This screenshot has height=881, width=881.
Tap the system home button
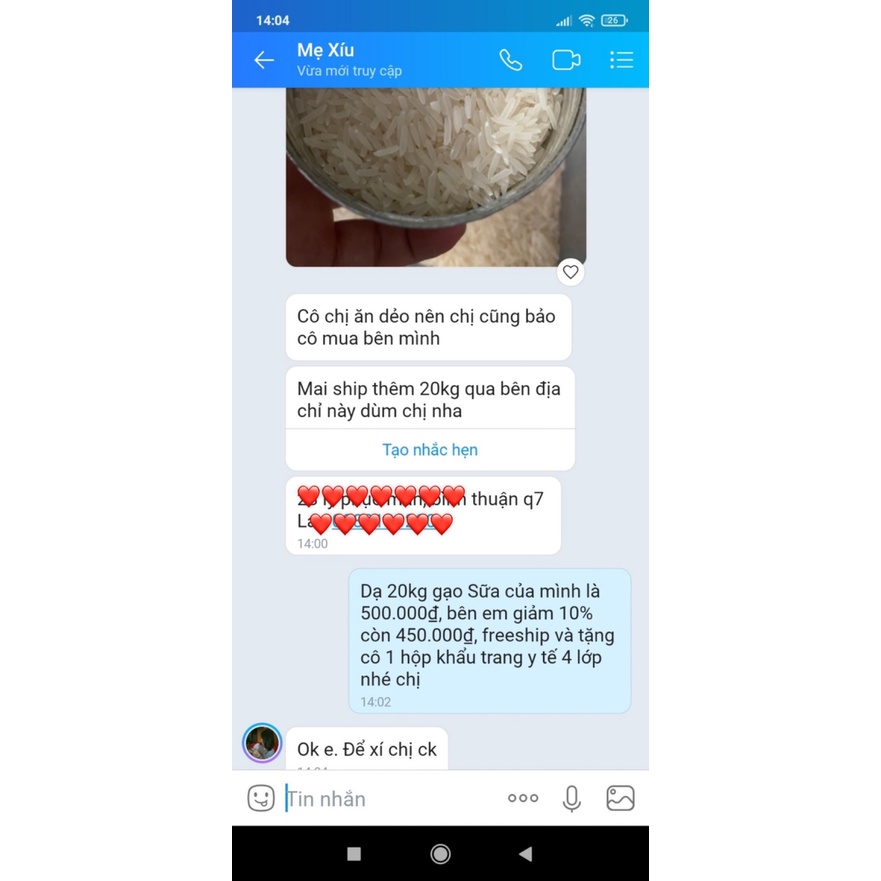440,854
